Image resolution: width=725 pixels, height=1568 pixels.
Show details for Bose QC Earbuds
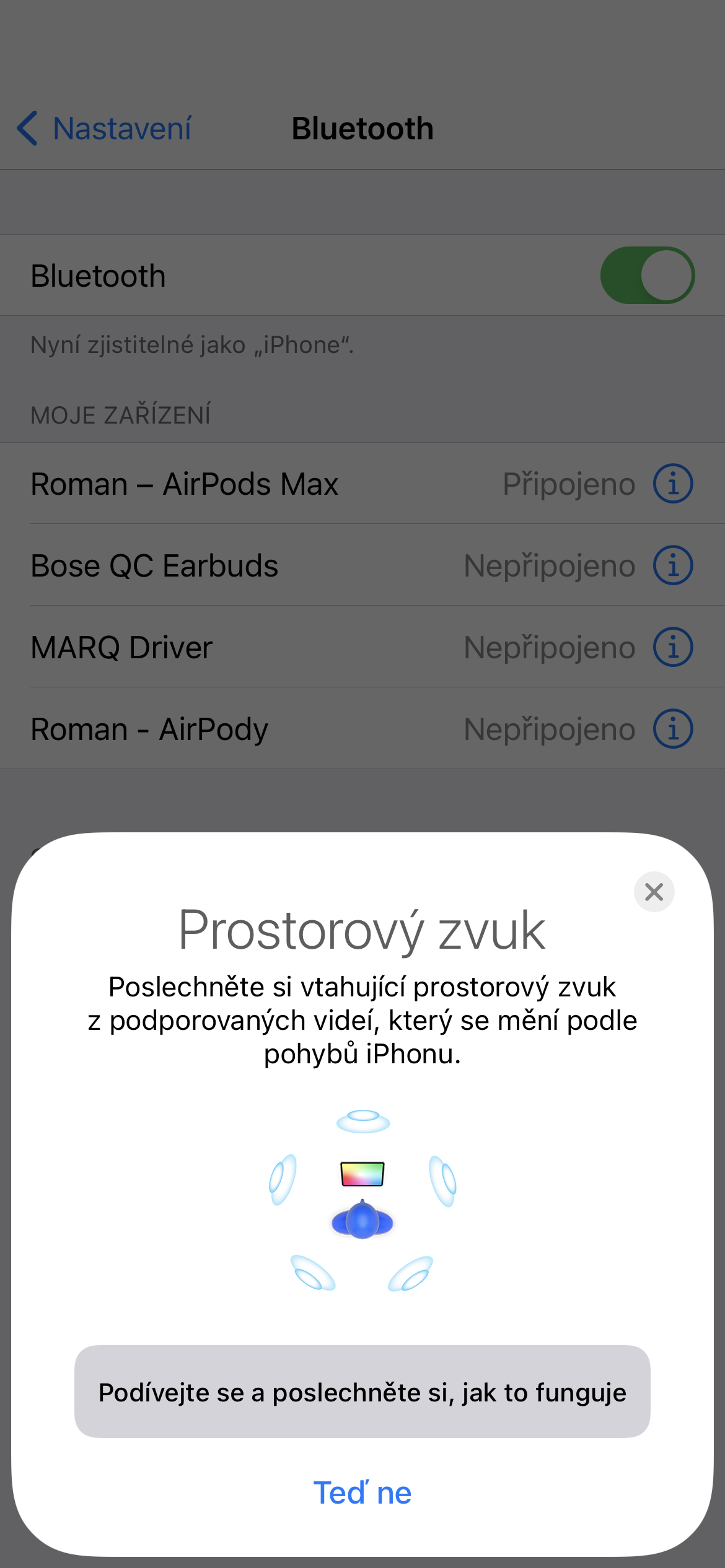(673, 565)
